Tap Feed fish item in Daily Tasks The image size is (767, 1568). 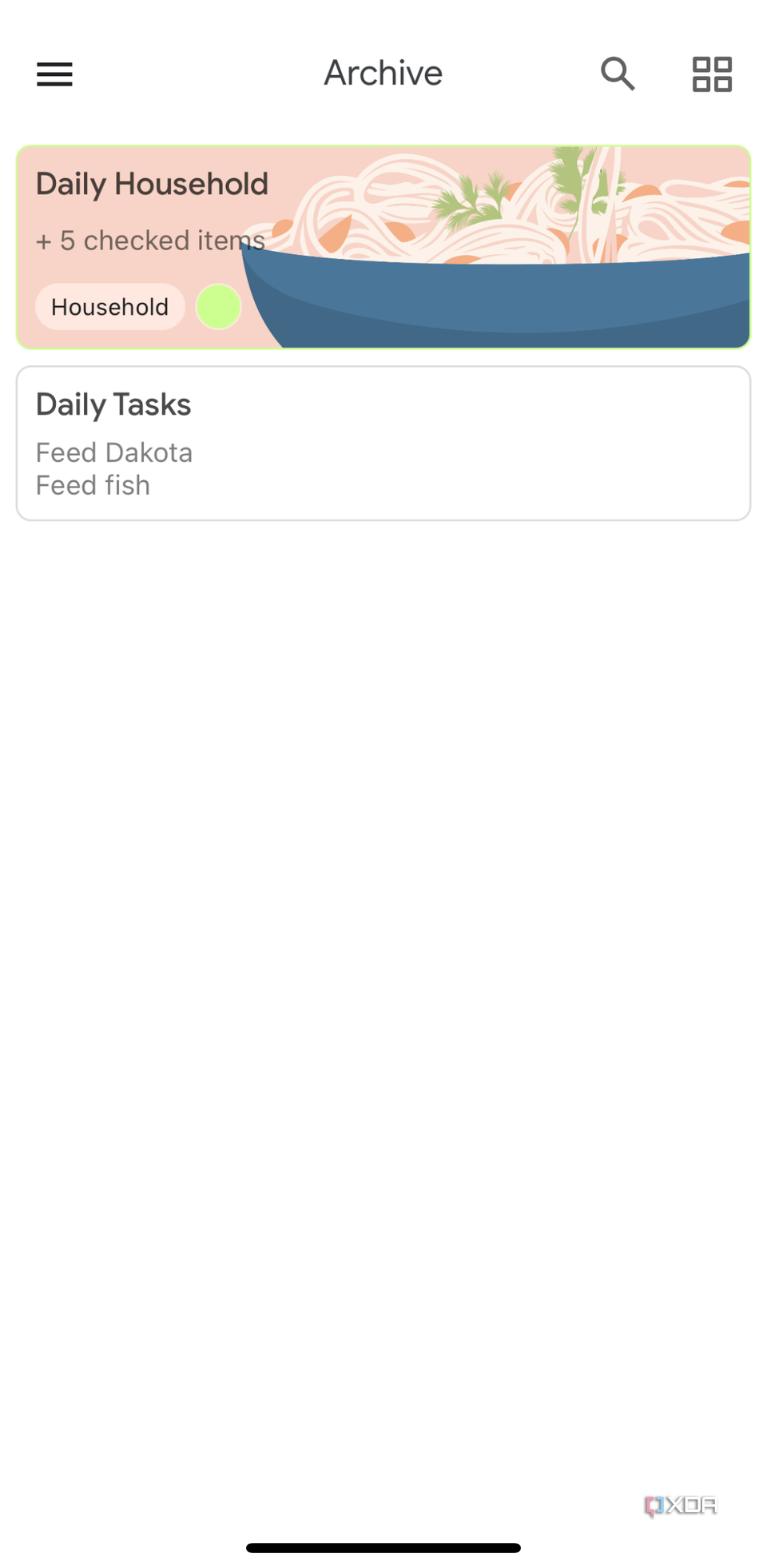tap(93, 484)
